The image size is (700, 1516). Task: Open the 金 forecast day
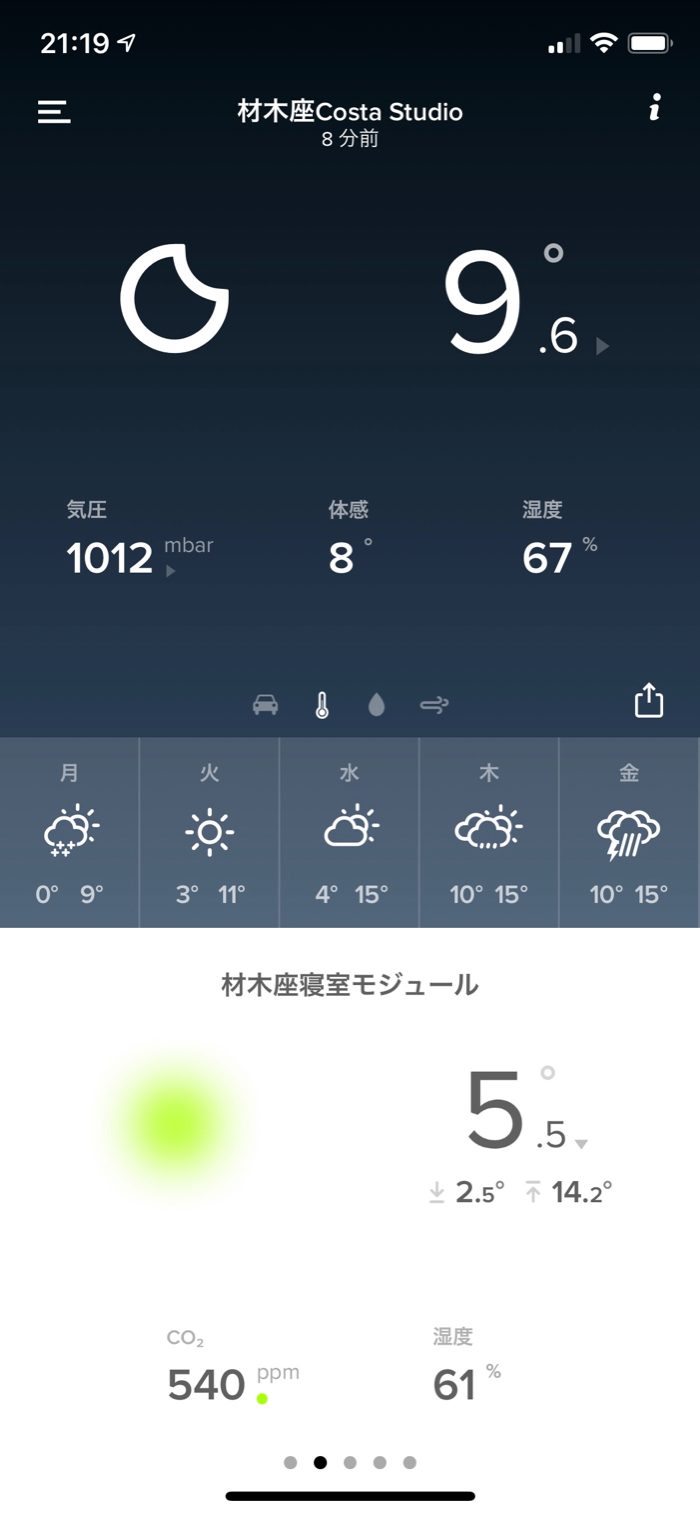pos(628,832)
